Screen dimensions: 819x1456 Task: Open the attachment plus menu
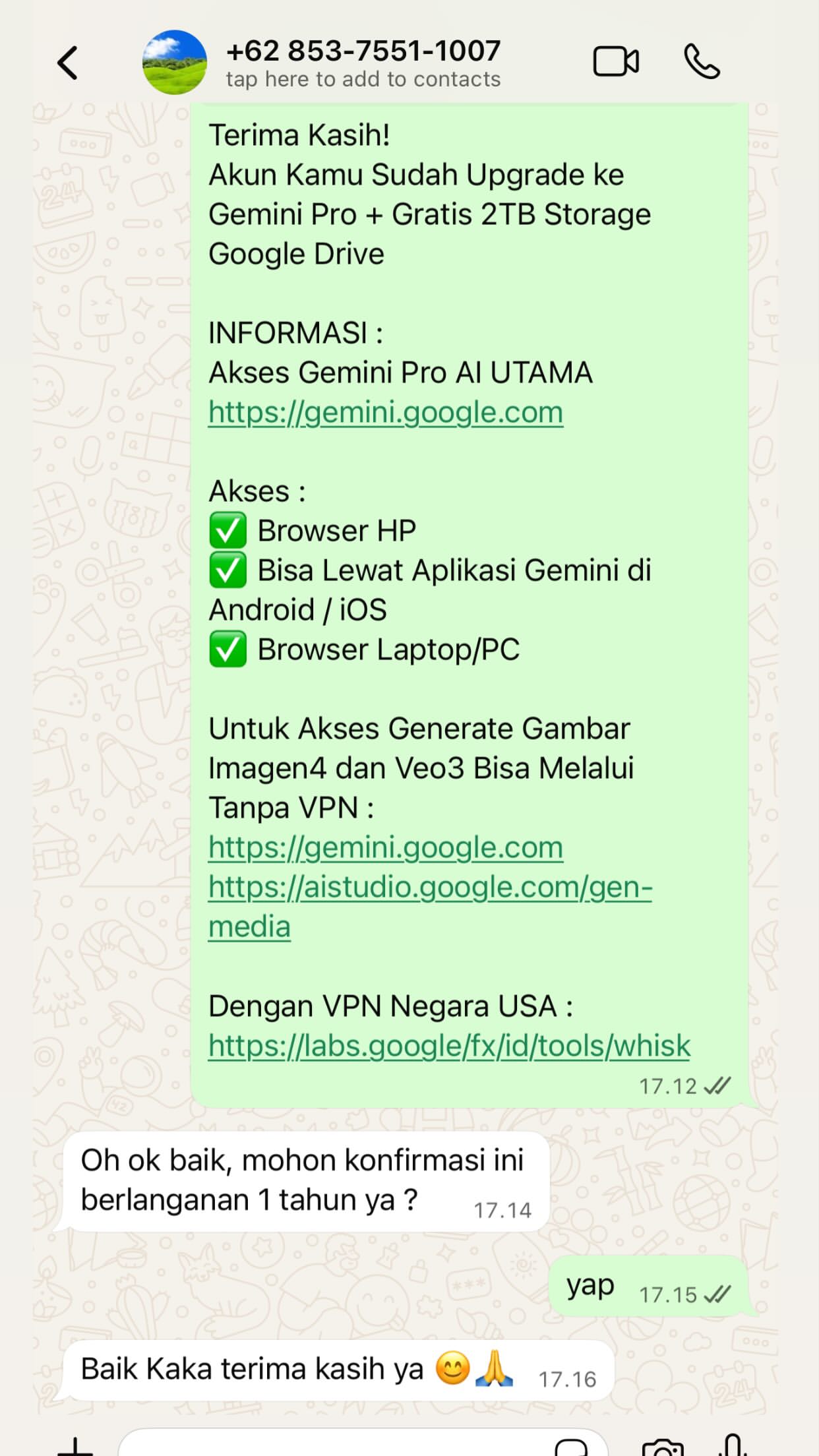tap(75, 1447)
